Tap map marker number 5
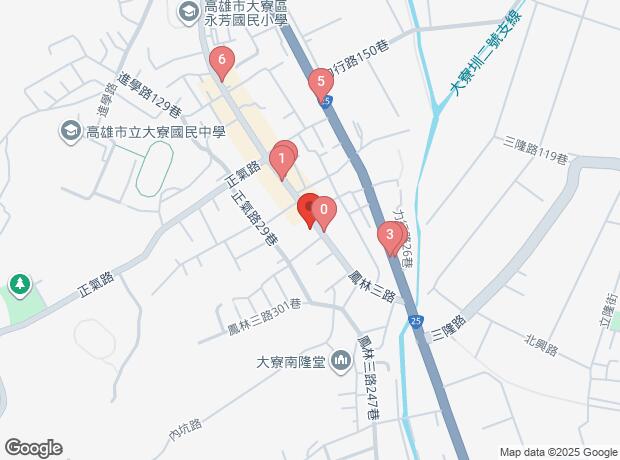 point(319,82)
